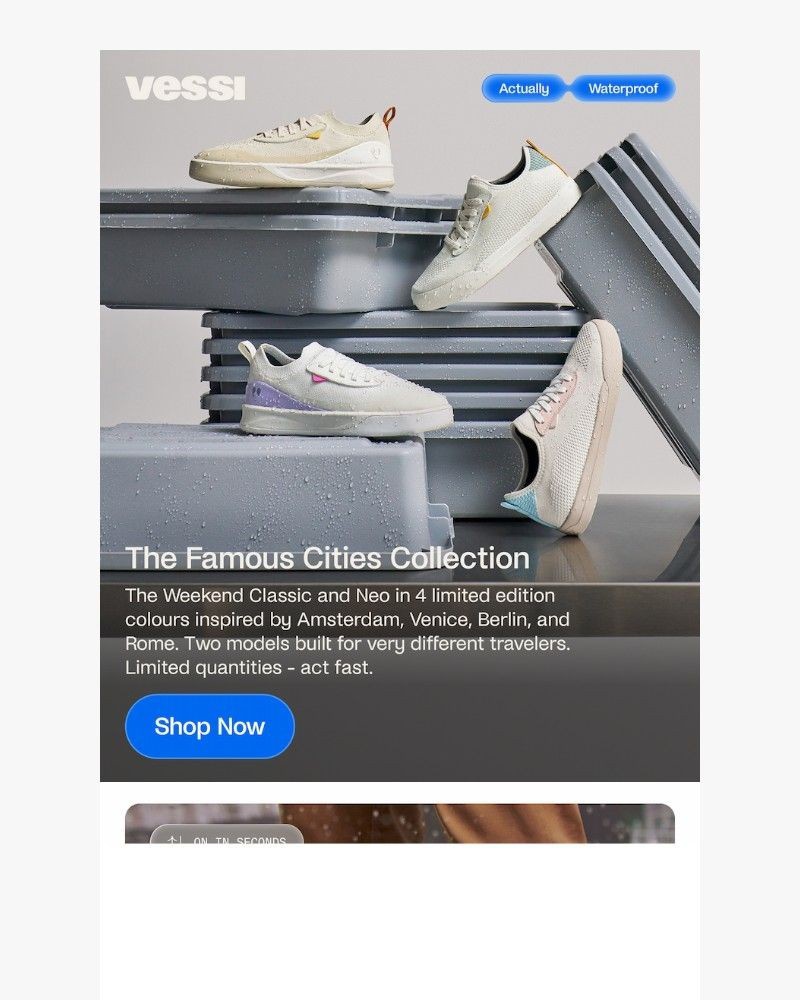Click the Actually pill badge
800x1000 pixels.
tap(524, 89)
